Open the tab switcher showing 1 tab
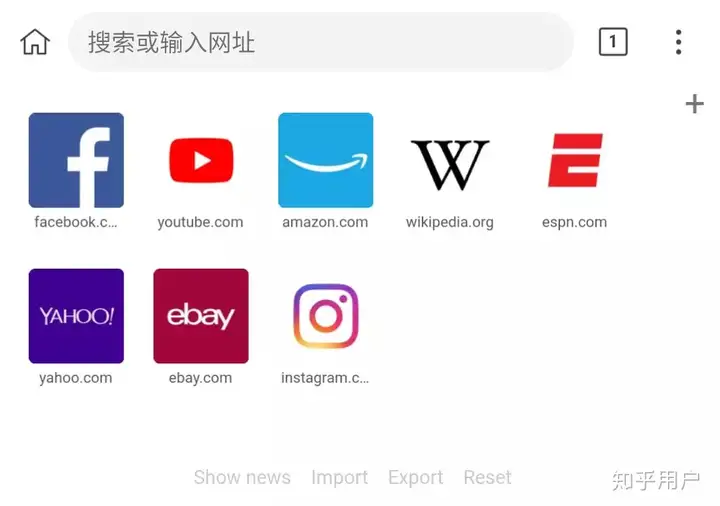 (x=613, y=42)
